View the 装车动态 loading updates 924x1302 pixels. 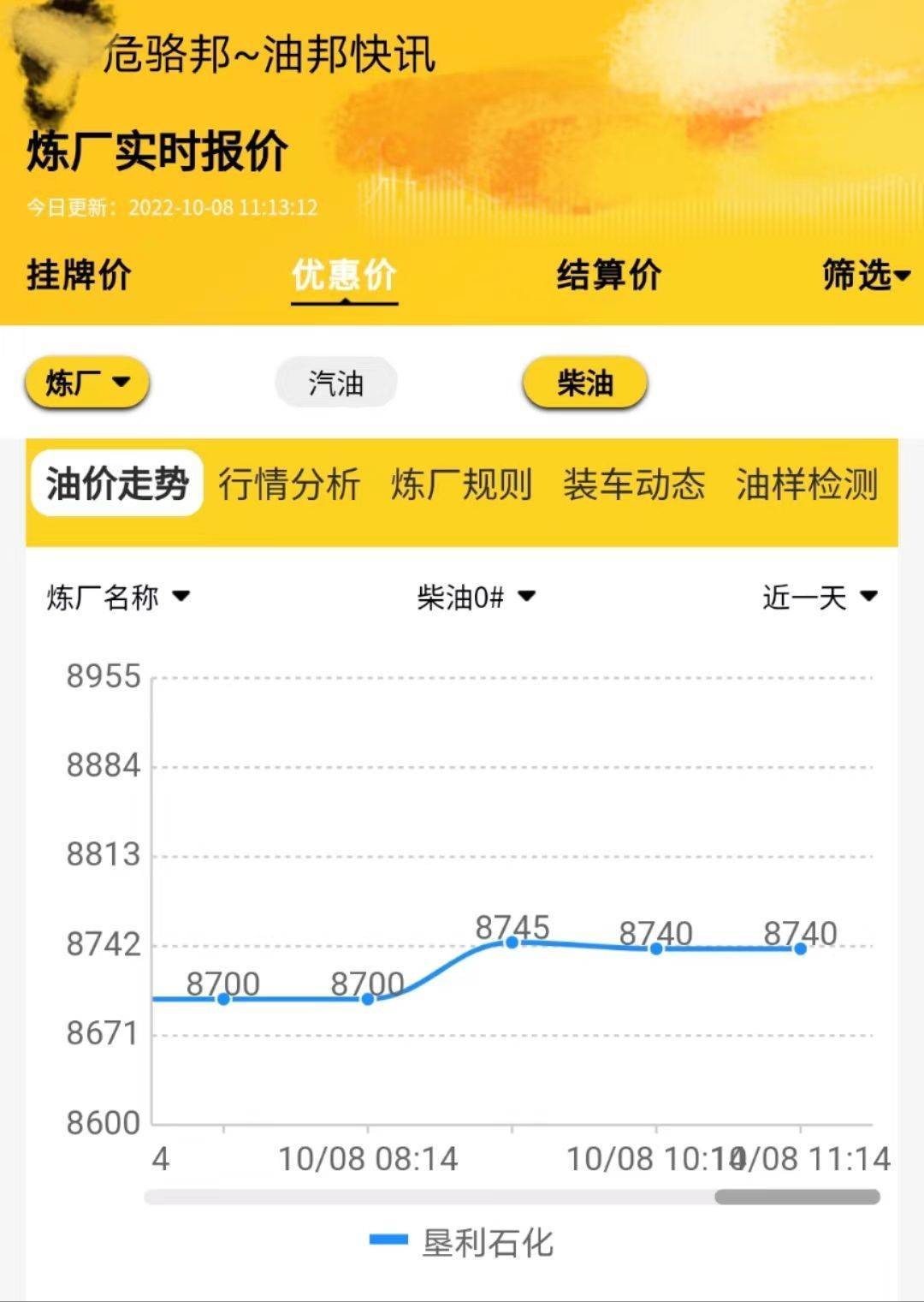coord(633,484)
